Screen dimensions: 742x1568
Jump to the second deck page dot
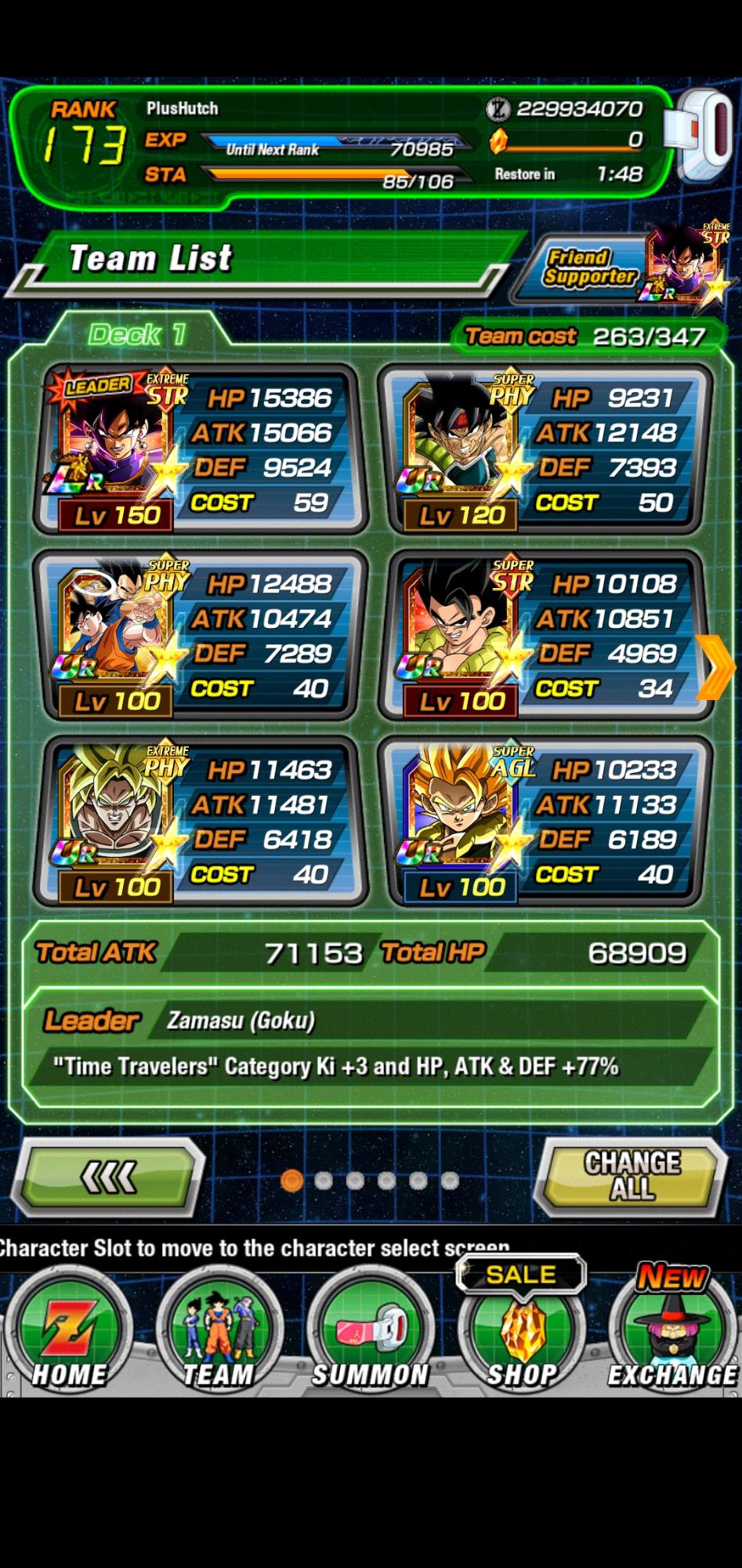[324, 1180]
